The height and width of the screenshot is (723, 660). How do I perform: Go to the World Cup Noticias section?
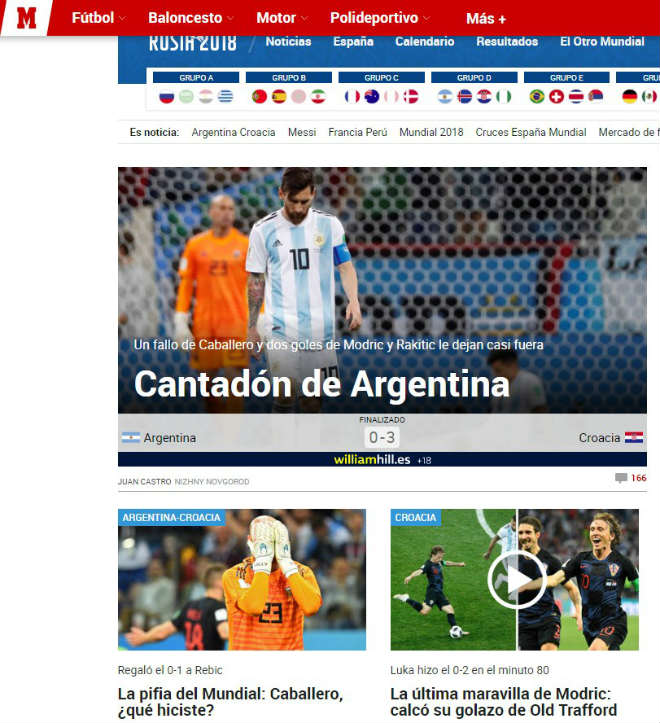[288, 42]
